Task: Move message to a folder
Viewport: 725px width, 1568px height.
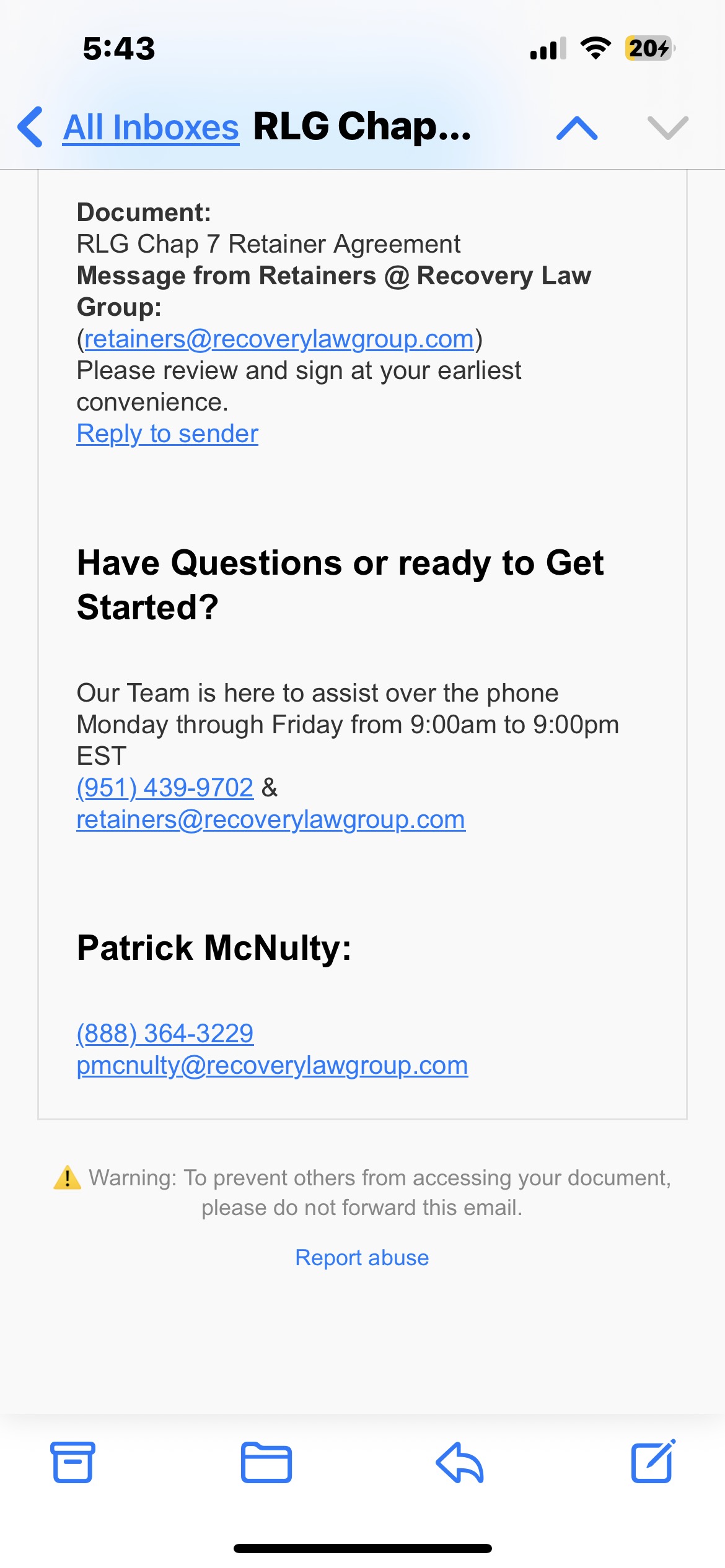Action: [x=266, y=1463]
